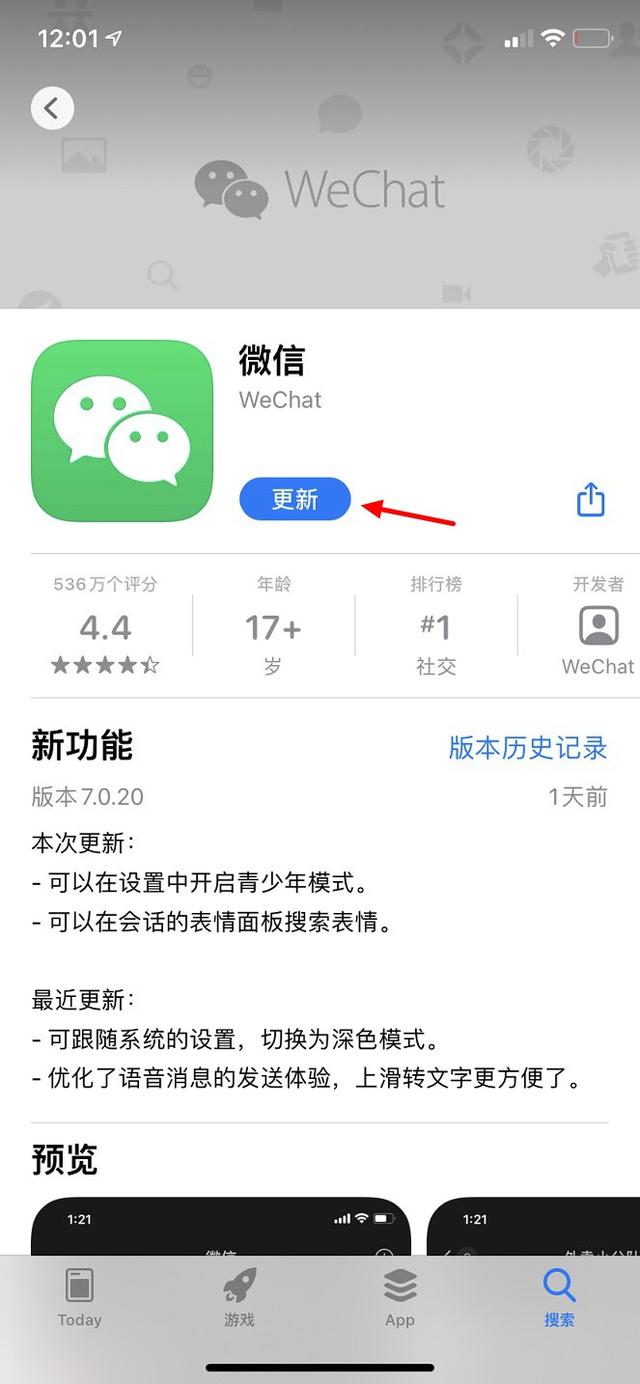Screen dimensions: 640x1384
Task: Tap the blue 更新 update button
Action: 295,499
